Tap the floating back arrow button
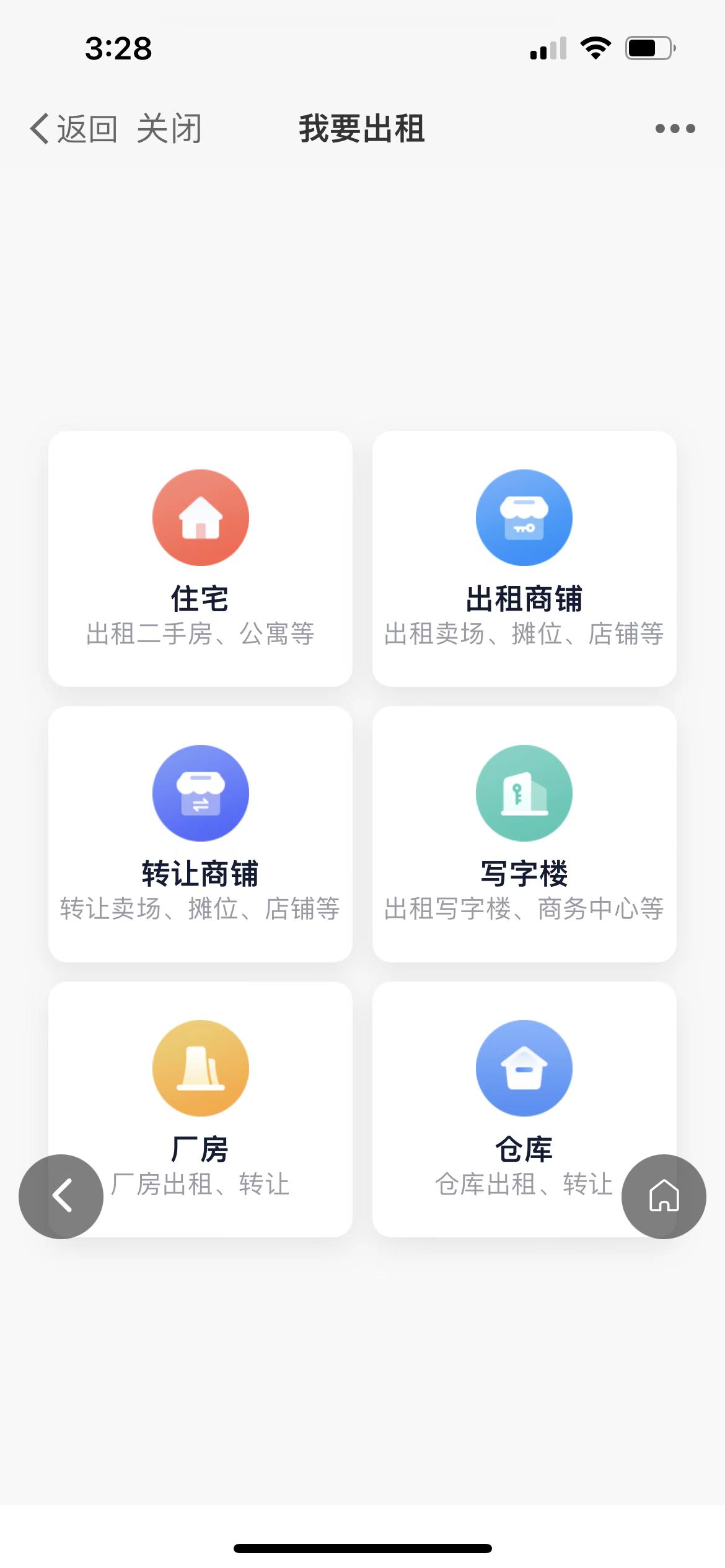This screenshot has width=725, height=1568. [x=61, y=1196]
